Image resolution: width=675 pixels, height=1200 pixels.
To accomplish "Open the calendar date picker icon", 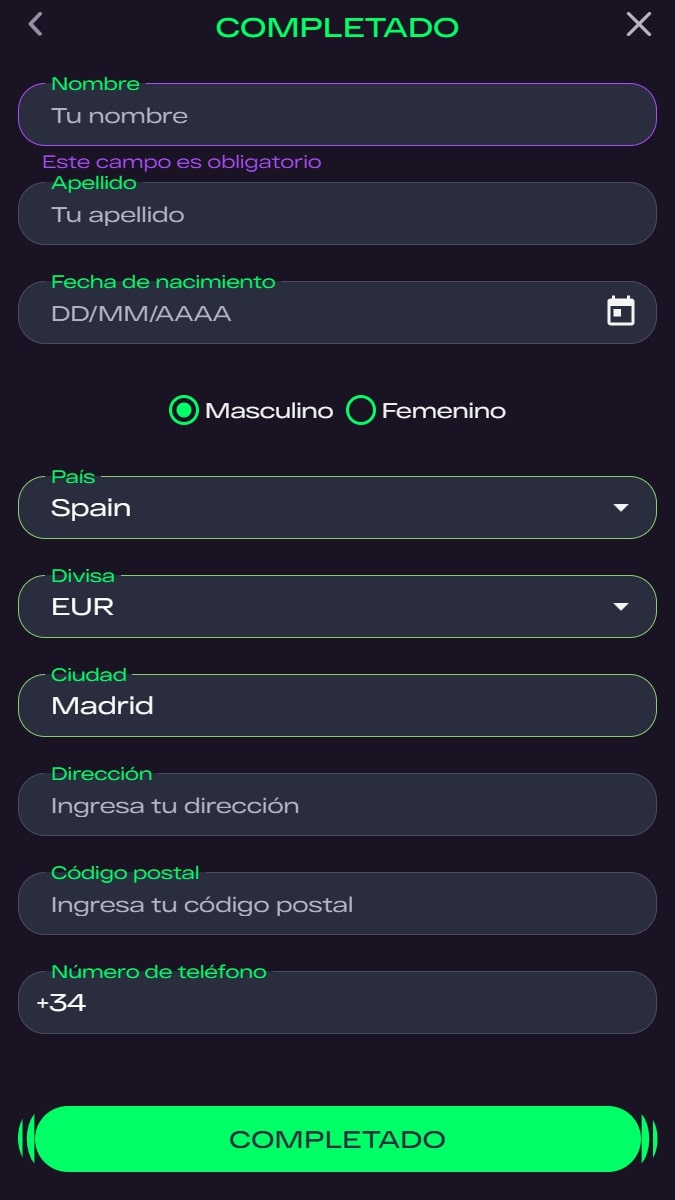I will click(621, 312).
